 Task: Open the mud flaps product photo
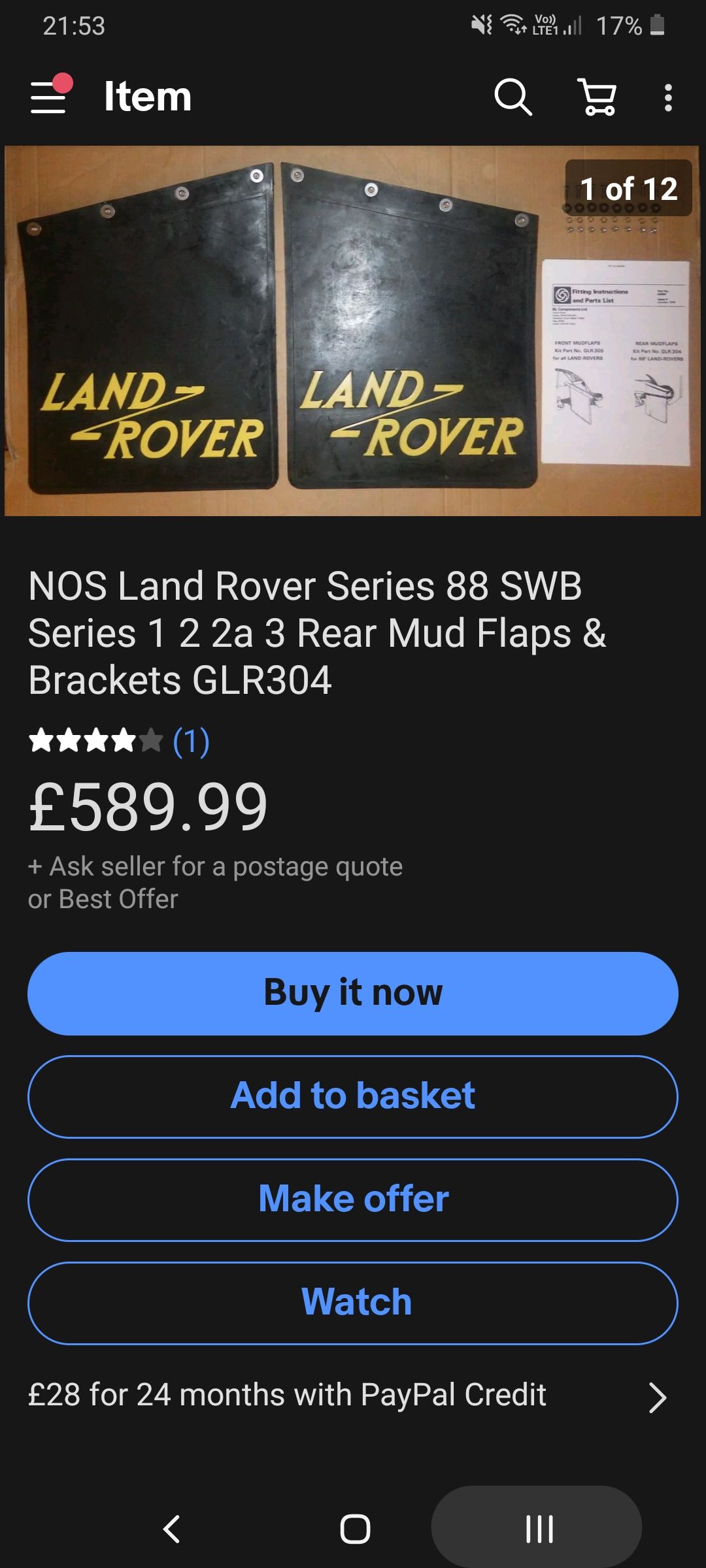coord(352,331)
